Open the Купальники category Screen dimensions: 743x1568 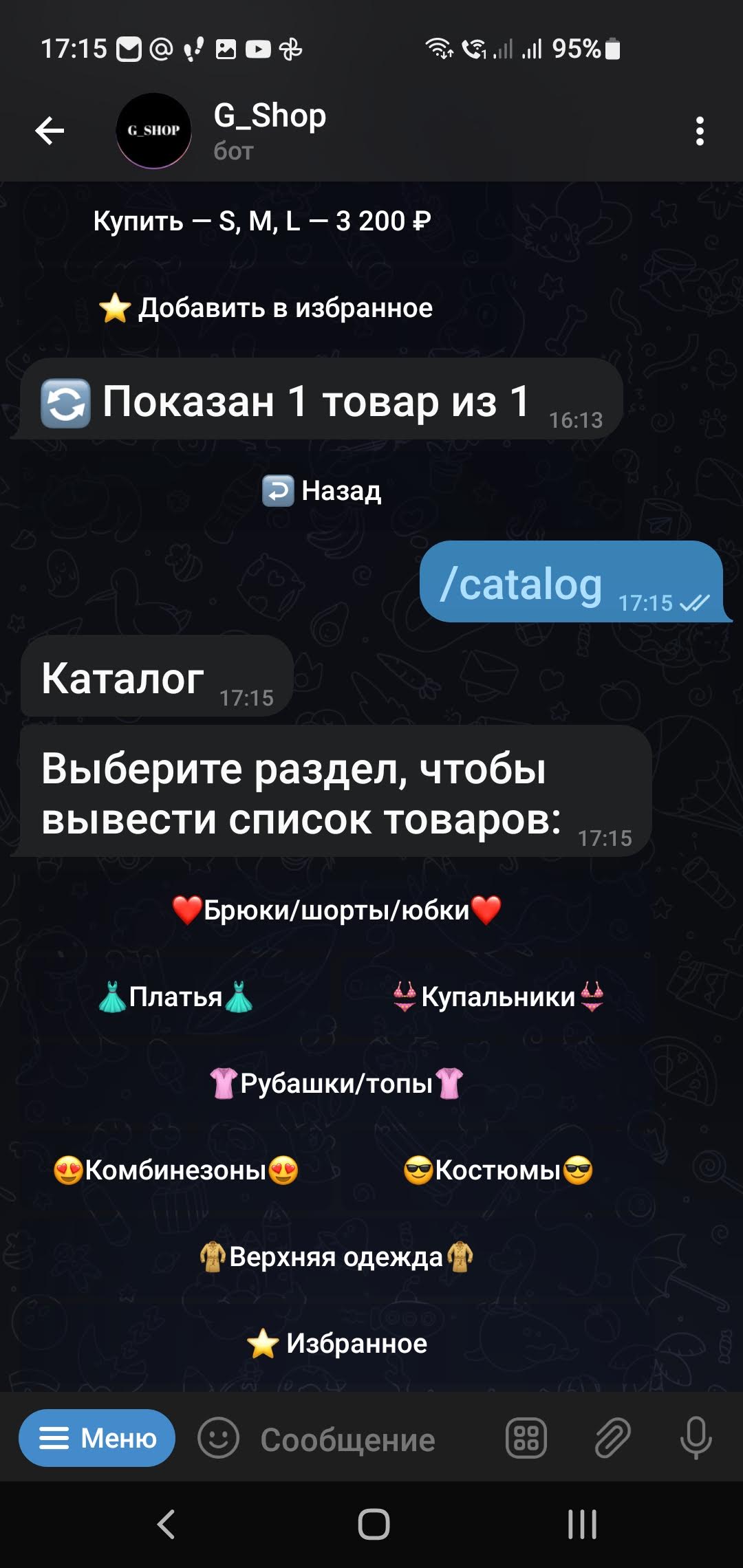click(498, 997)
